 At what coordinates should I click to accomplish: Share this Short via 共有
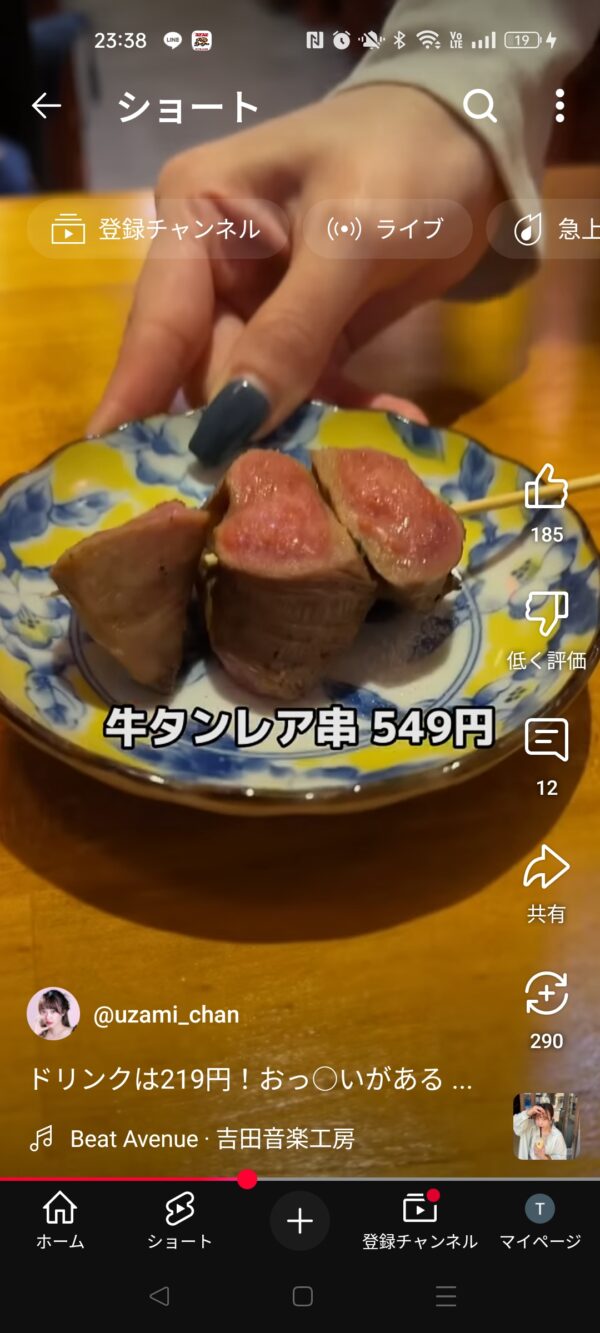(546, 868)
